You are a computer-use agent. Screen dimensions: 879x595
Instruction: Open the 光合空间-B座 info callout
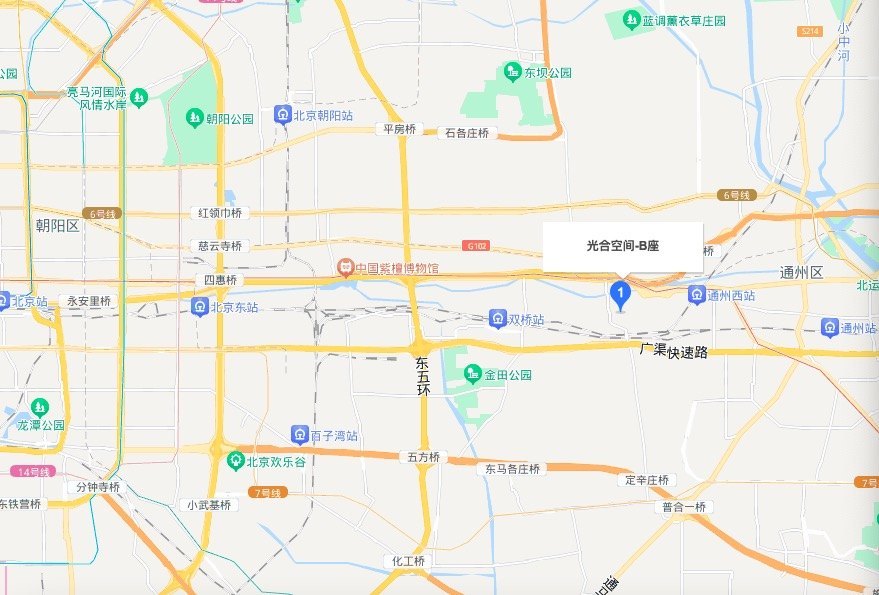click(622, 246)
